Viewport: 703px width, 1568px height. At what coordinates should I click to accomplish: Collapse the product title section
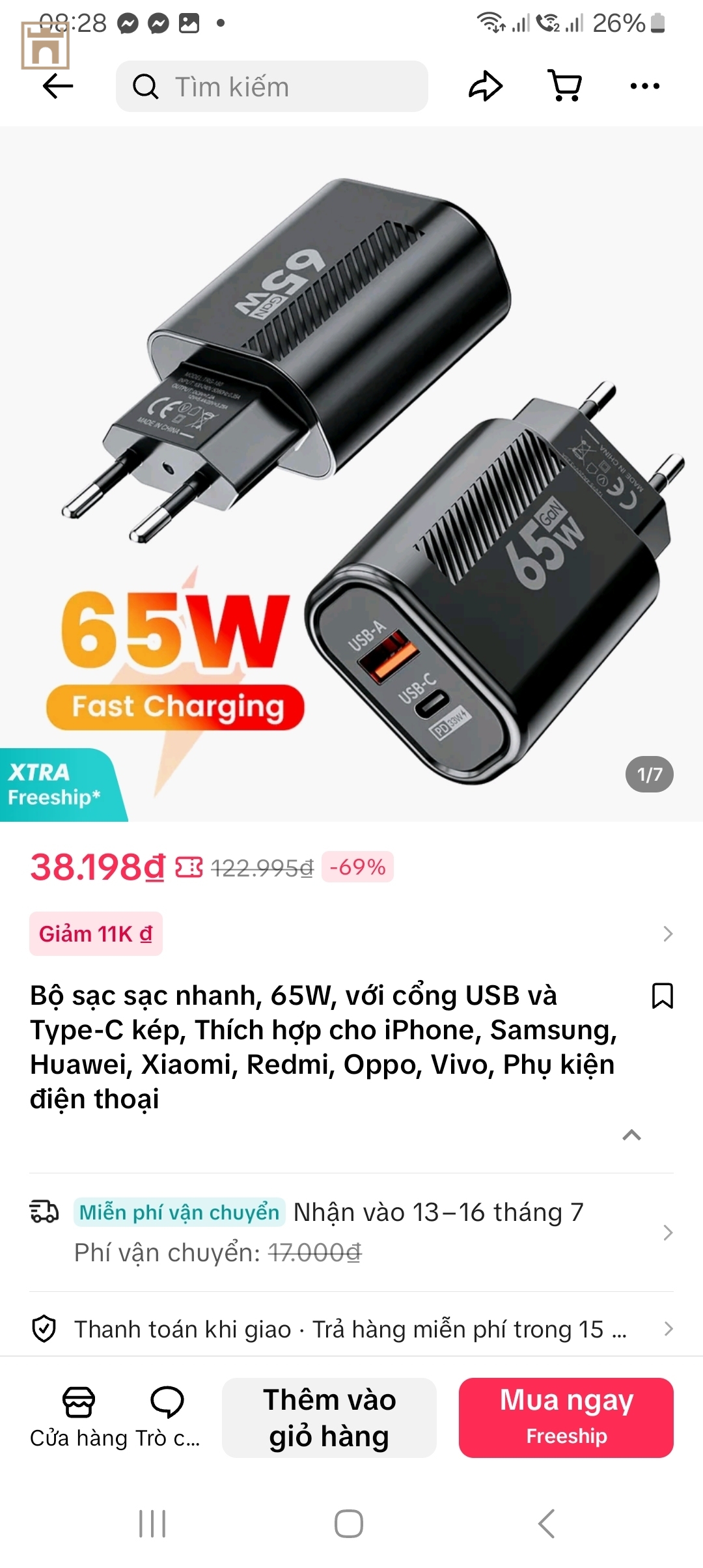click(631, 1135)
